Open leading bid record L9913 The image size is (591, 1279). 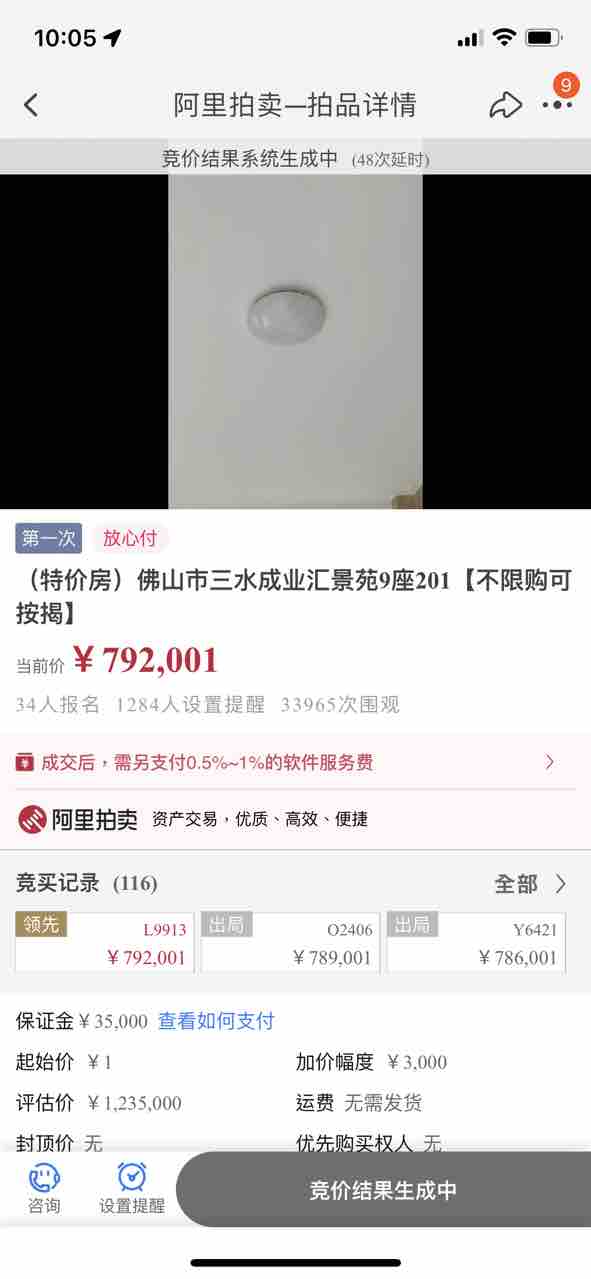tap(105, 942)
